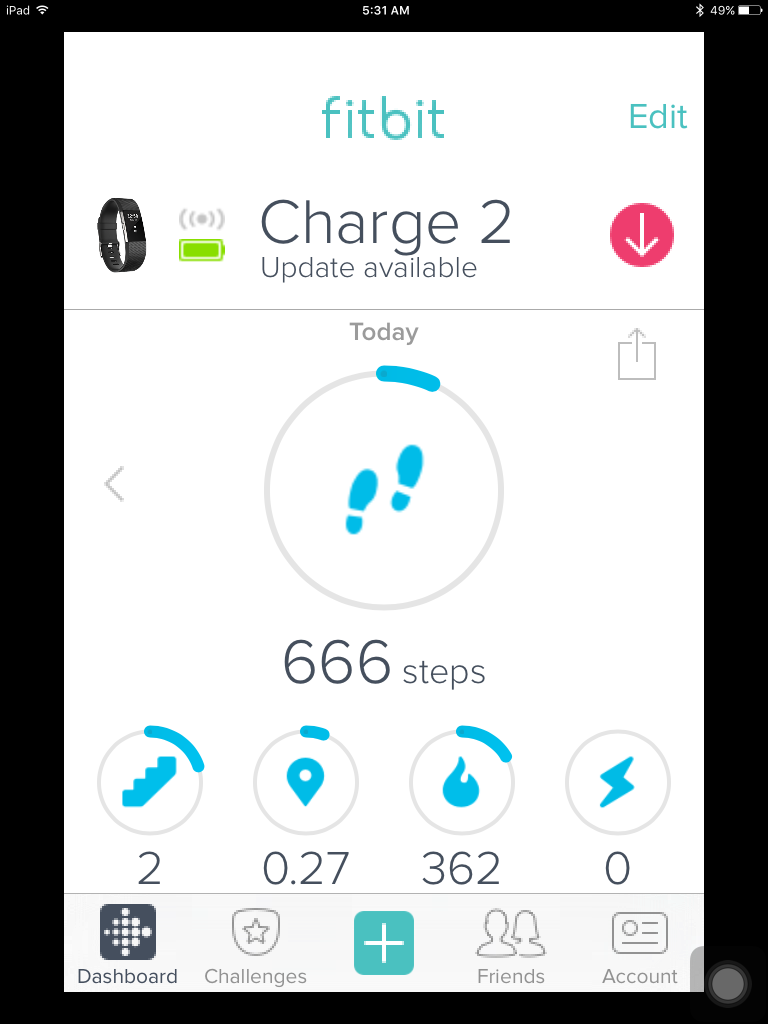View distance details showing 0.27
Viewport: 768px width, 1024px height.
[x=306, y=782]
